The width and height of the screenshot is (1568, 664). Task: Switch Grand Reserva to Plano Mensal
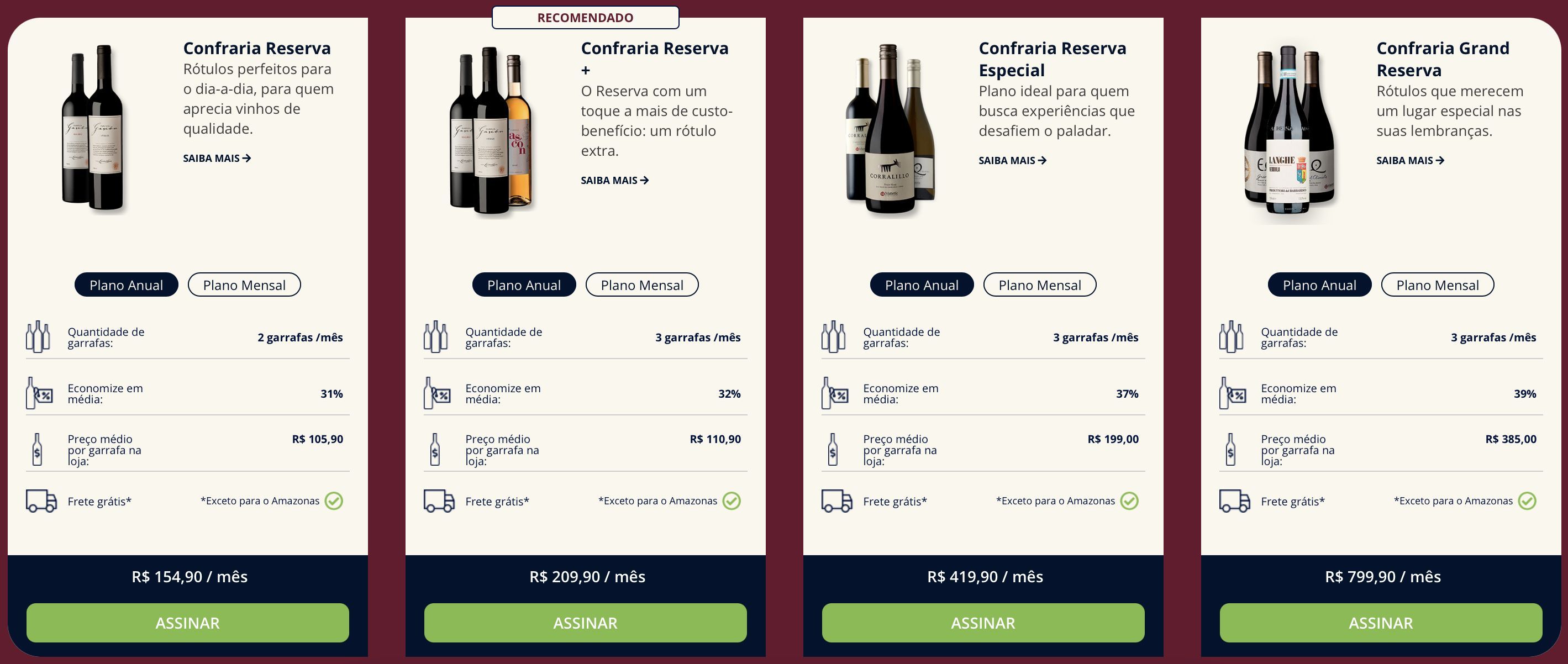click(1437, 285)
